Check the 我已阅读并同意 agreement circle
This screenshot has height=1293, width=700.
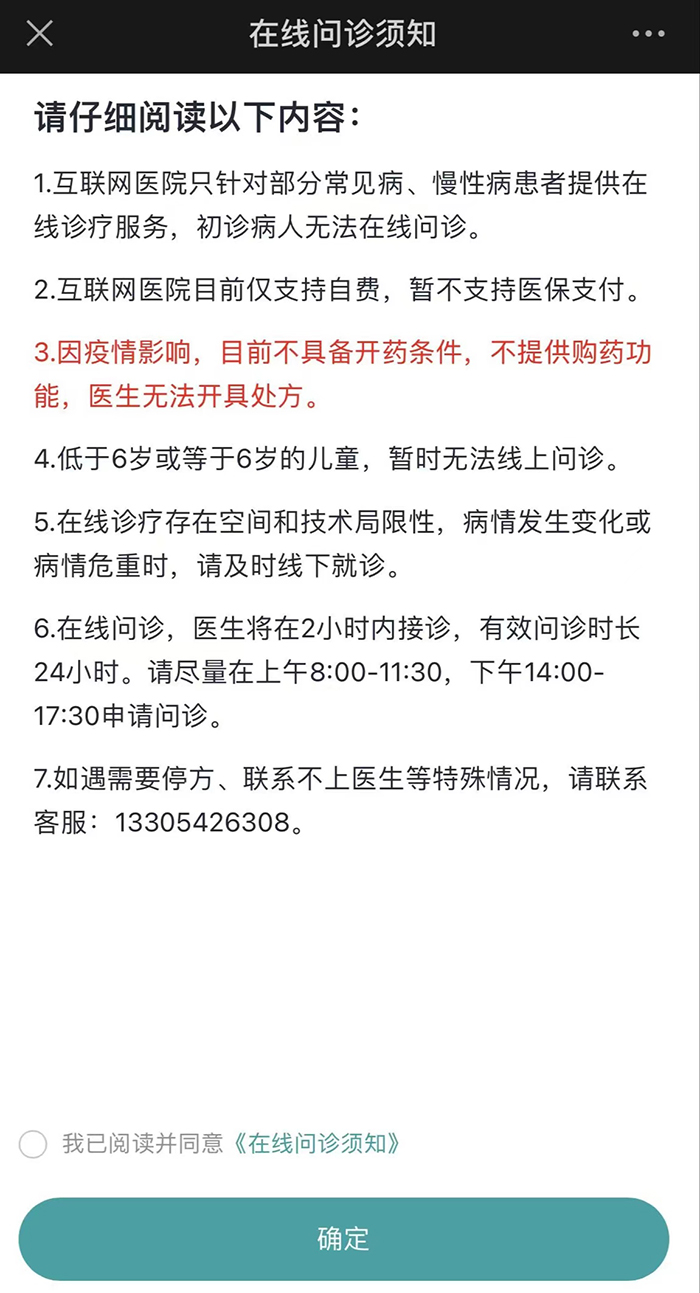[33, 1144]
